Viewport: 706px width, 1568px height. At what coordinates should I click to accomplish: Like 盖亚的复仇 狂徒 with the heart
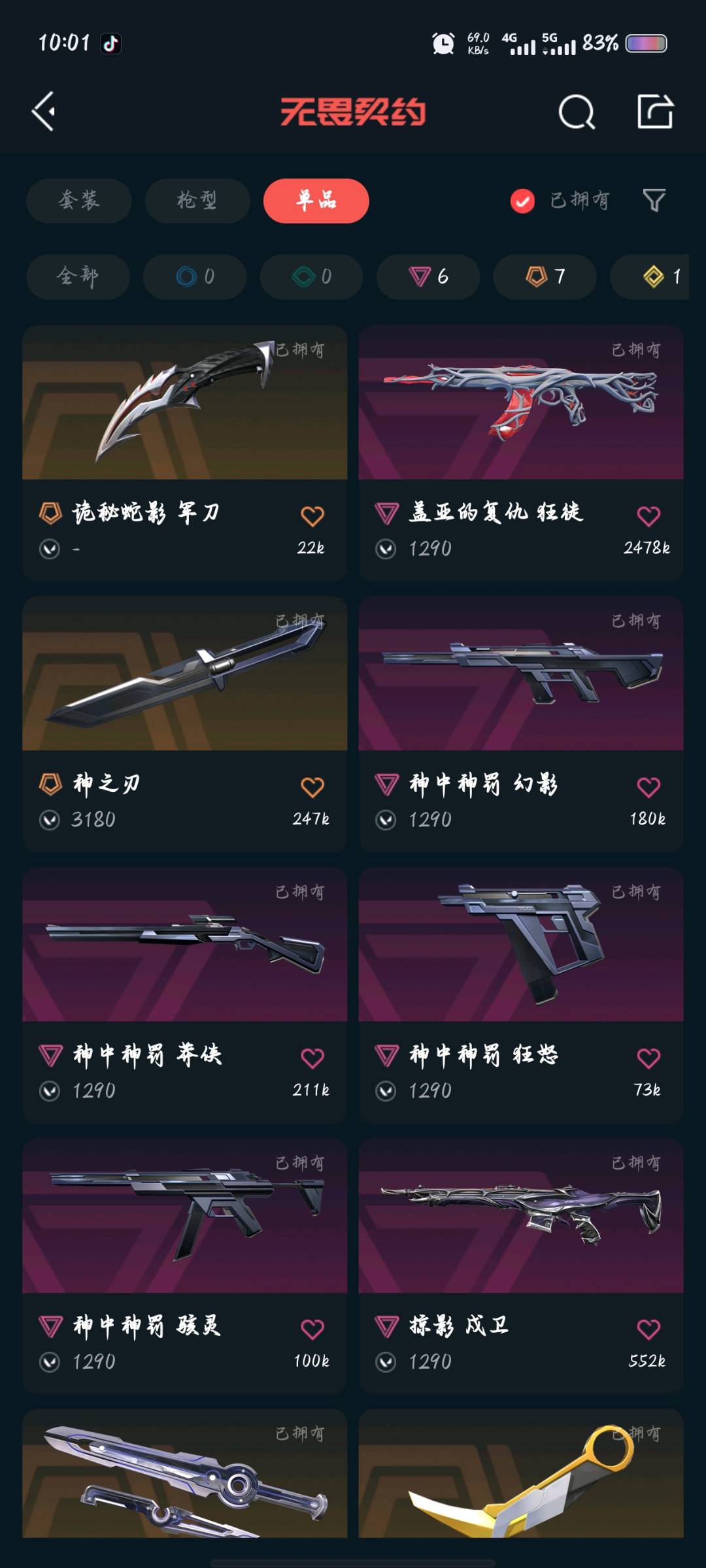pyautogui.click(x=648, y=516)
